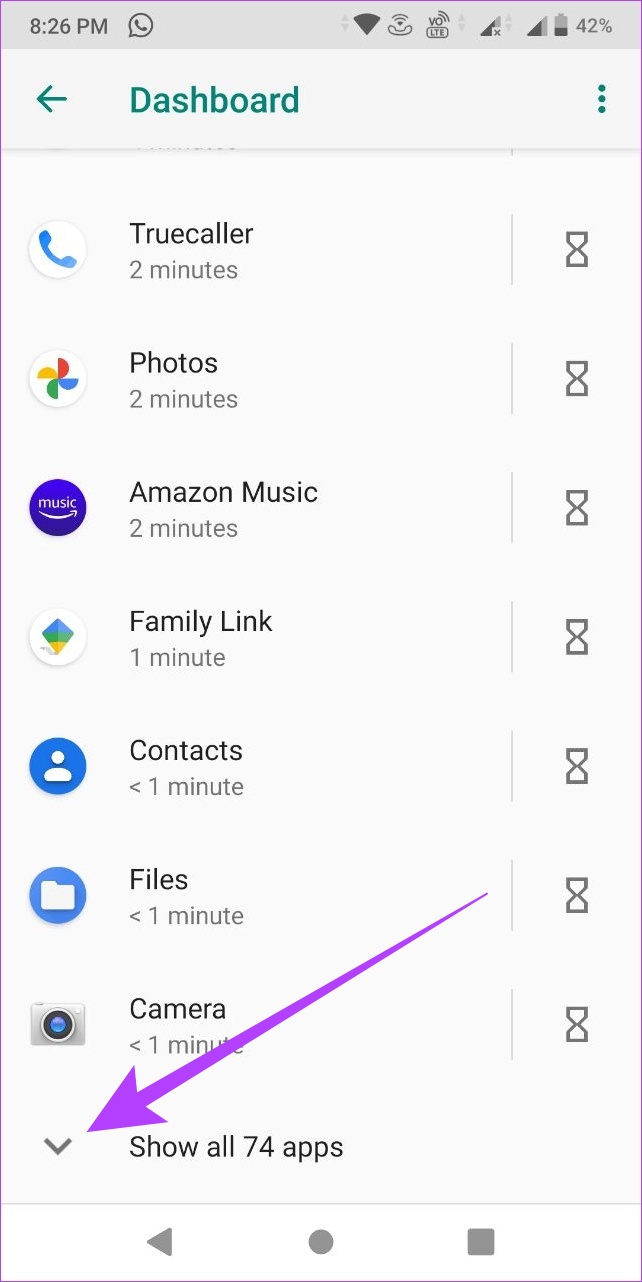
Task: Go back from the Dashboard
Action: (x=51, y=99)
